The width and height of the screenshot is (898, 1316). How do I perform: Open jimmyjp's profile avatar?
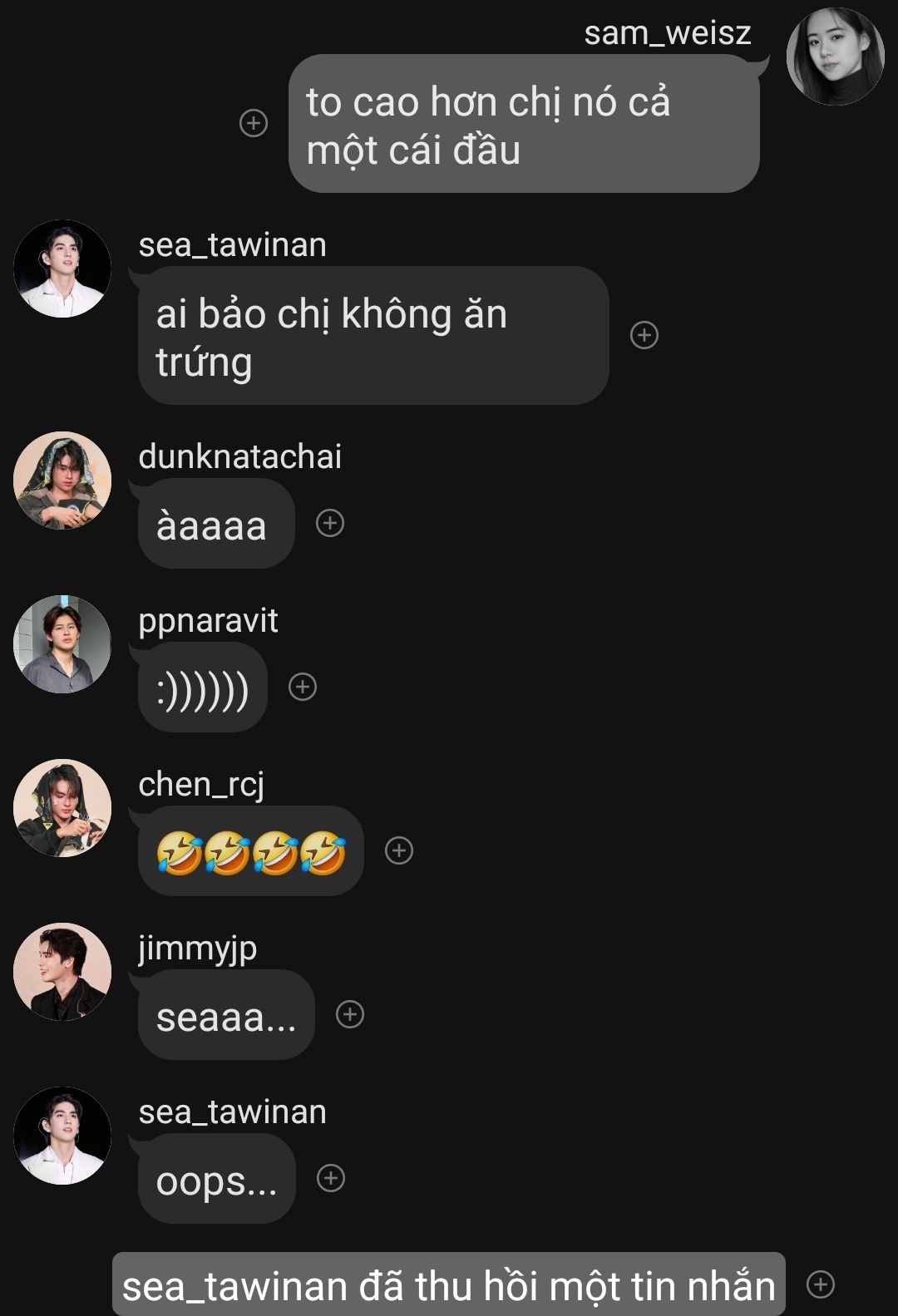tap(62, 972)
